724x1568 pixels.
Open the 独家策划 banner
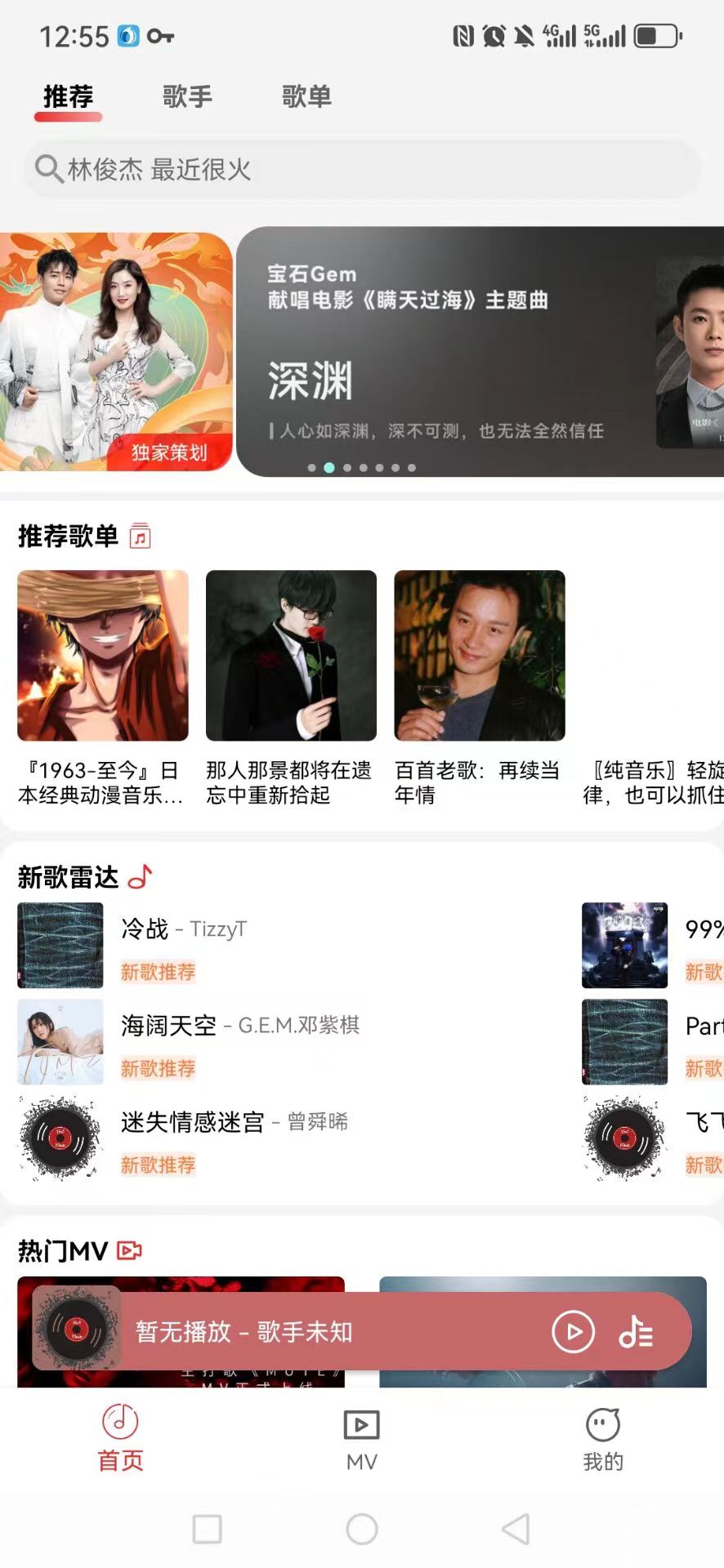115,352
